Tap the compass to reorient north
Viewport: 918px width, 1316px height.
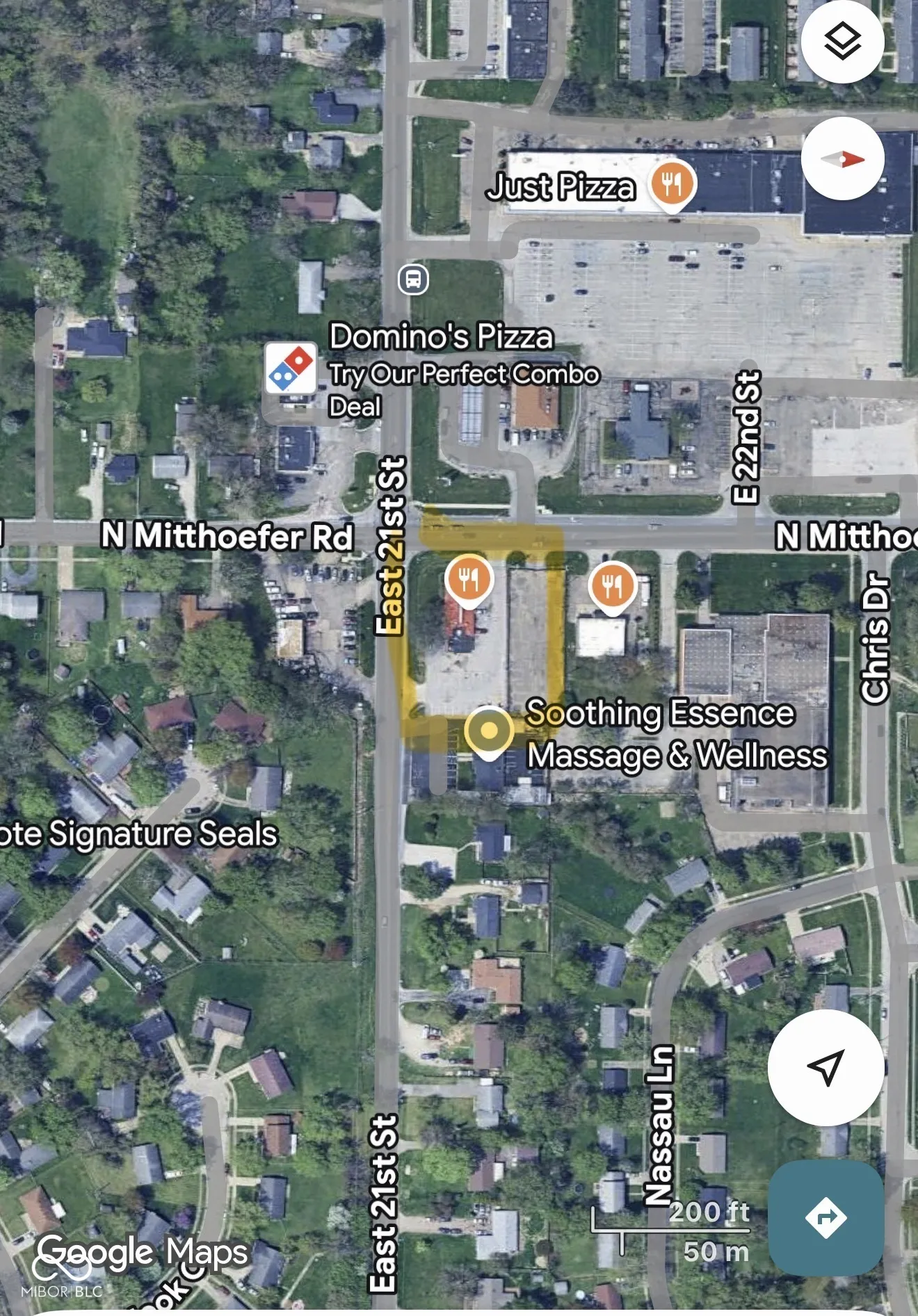point(842,159)
